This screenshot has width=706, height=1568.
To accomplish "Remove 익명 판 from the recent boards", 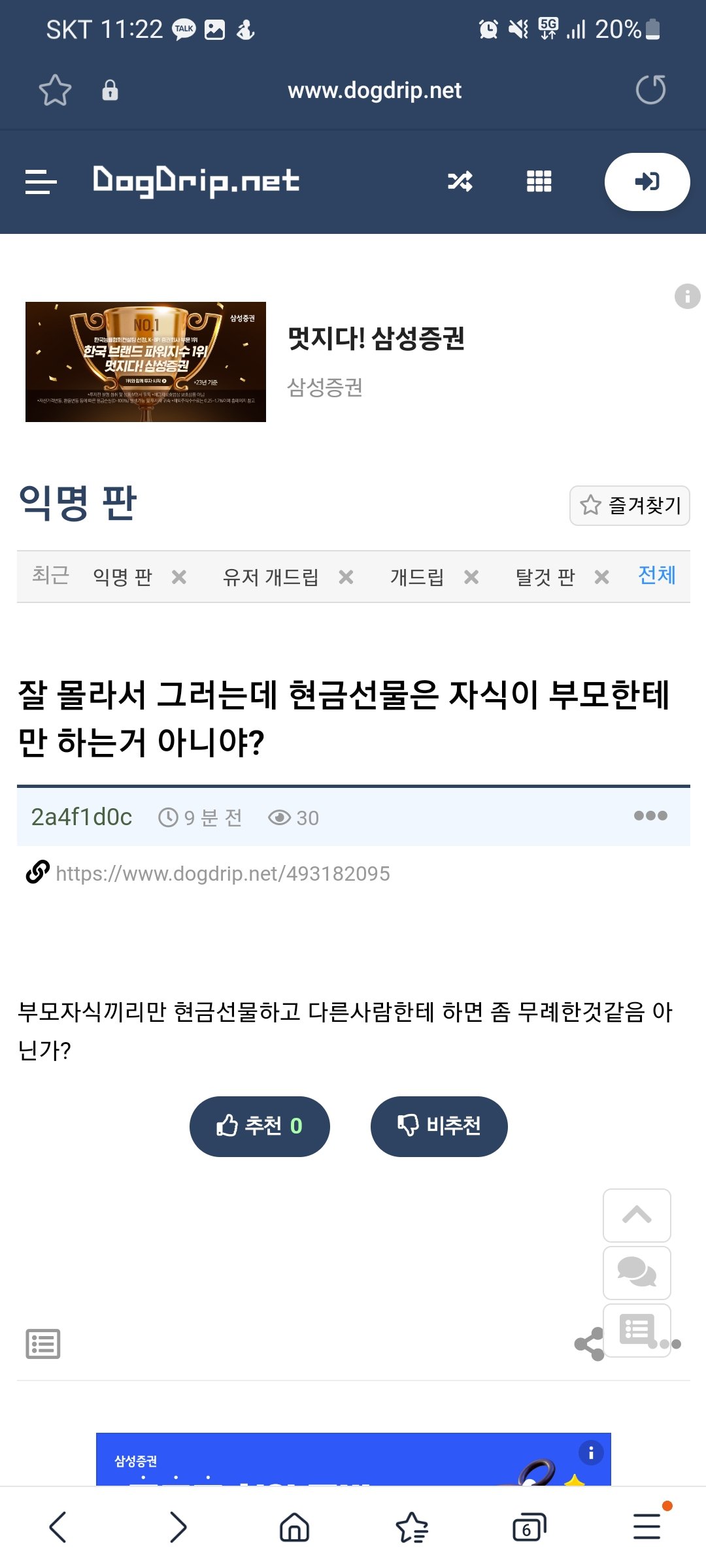I will [x=179, y=577].
